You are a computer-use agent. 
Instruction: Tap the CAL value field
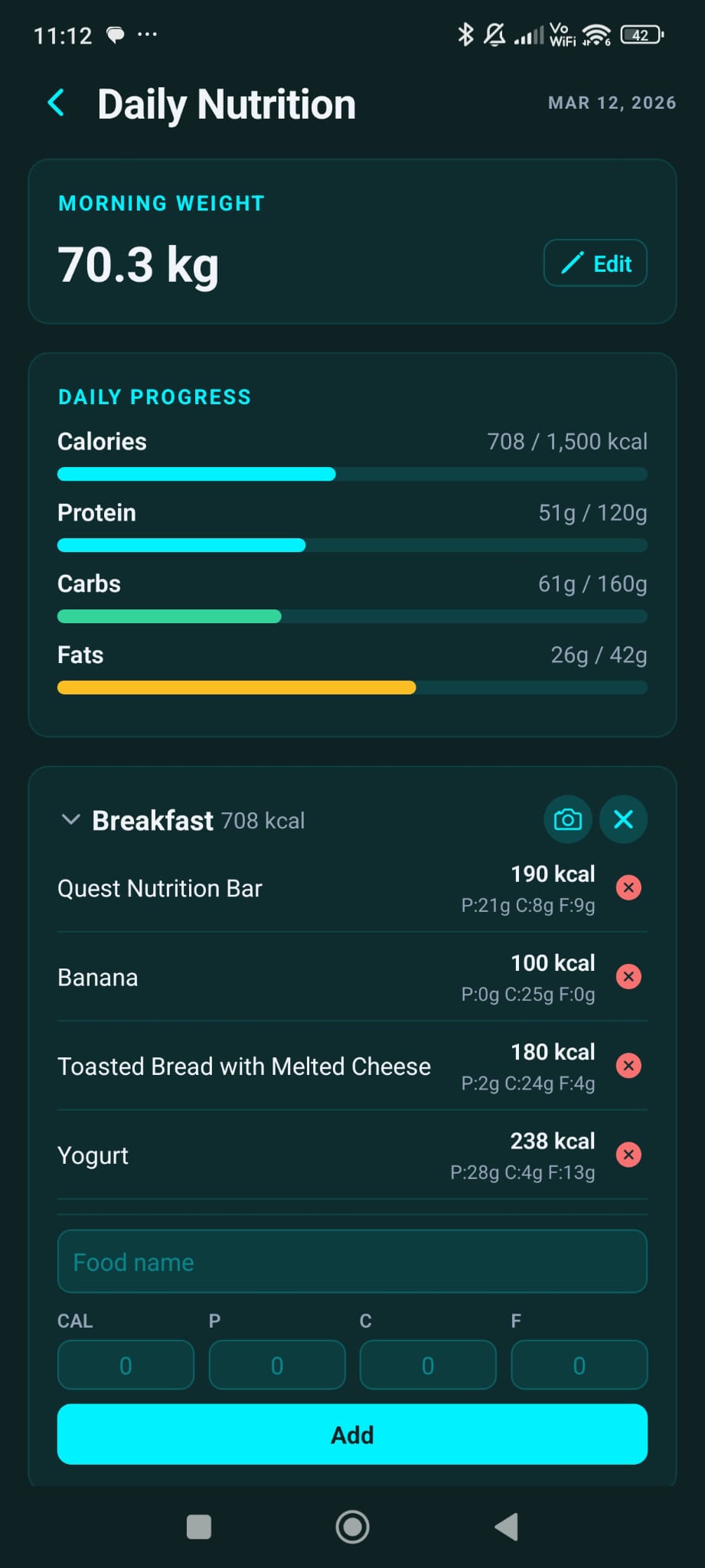125,1365
